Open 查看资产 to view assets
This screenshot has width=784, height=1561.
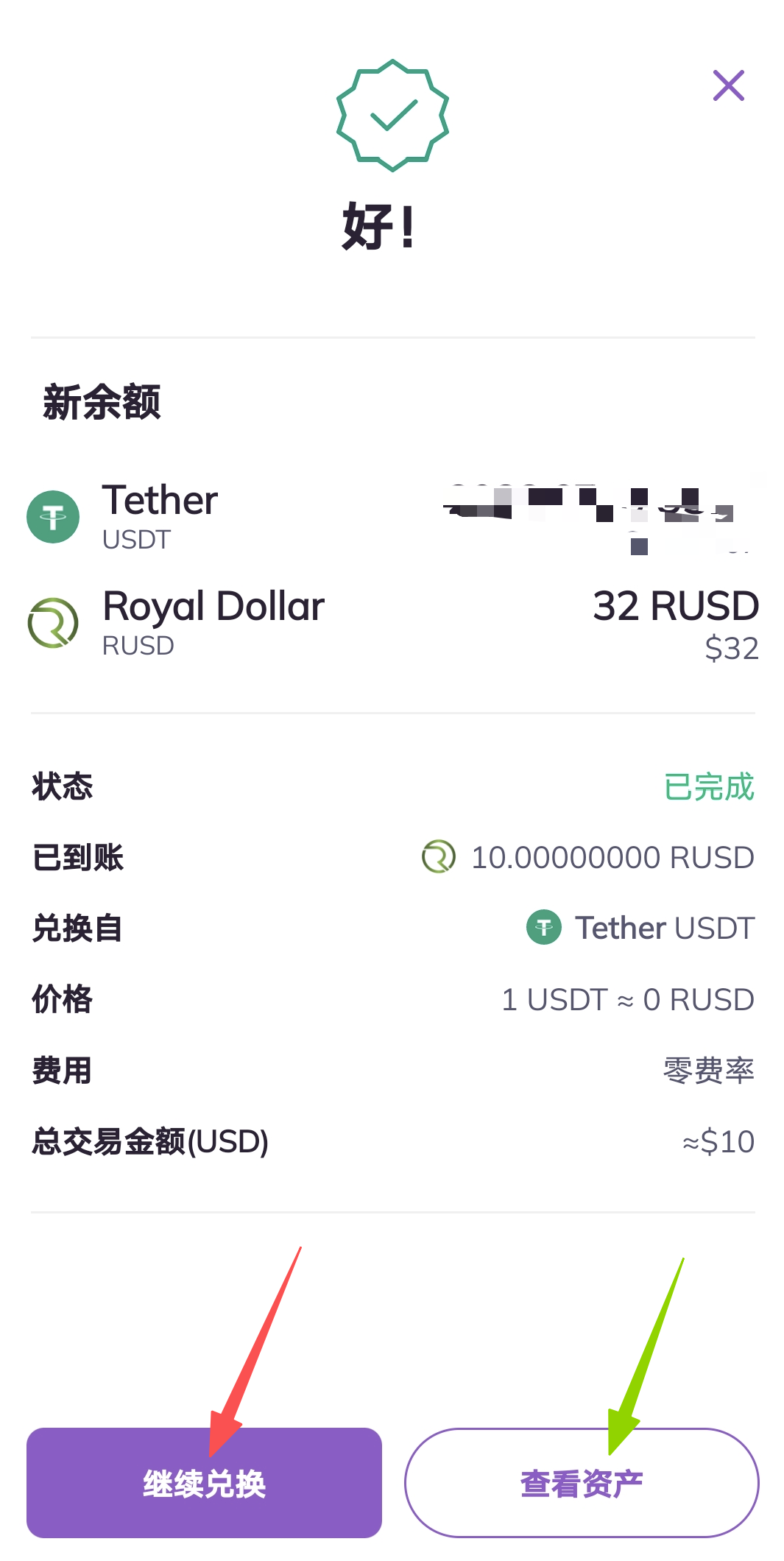tap(582, 1483)
